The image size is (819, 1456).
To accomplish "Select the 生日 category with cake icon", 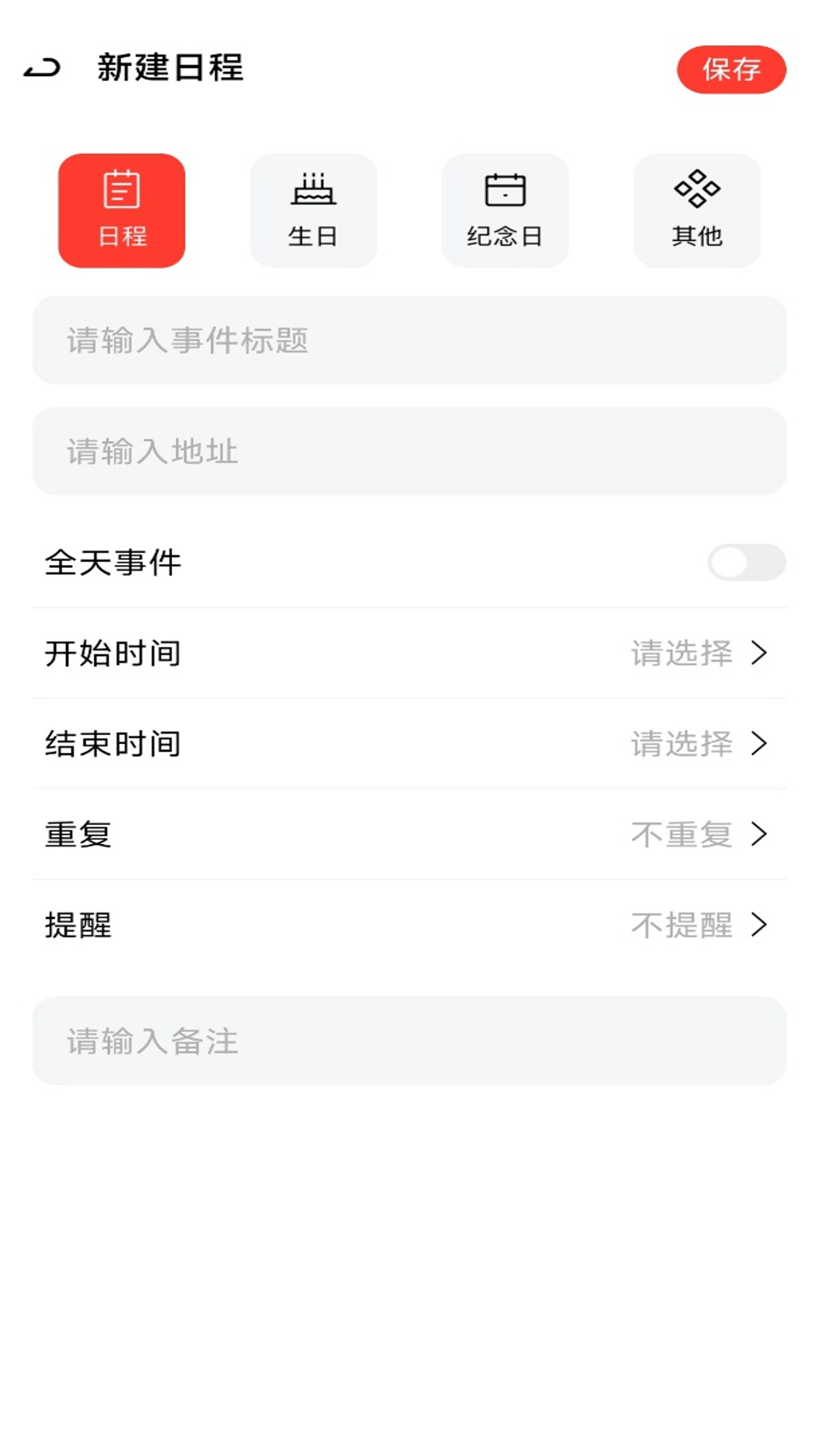I will click(x=313, y=210).
